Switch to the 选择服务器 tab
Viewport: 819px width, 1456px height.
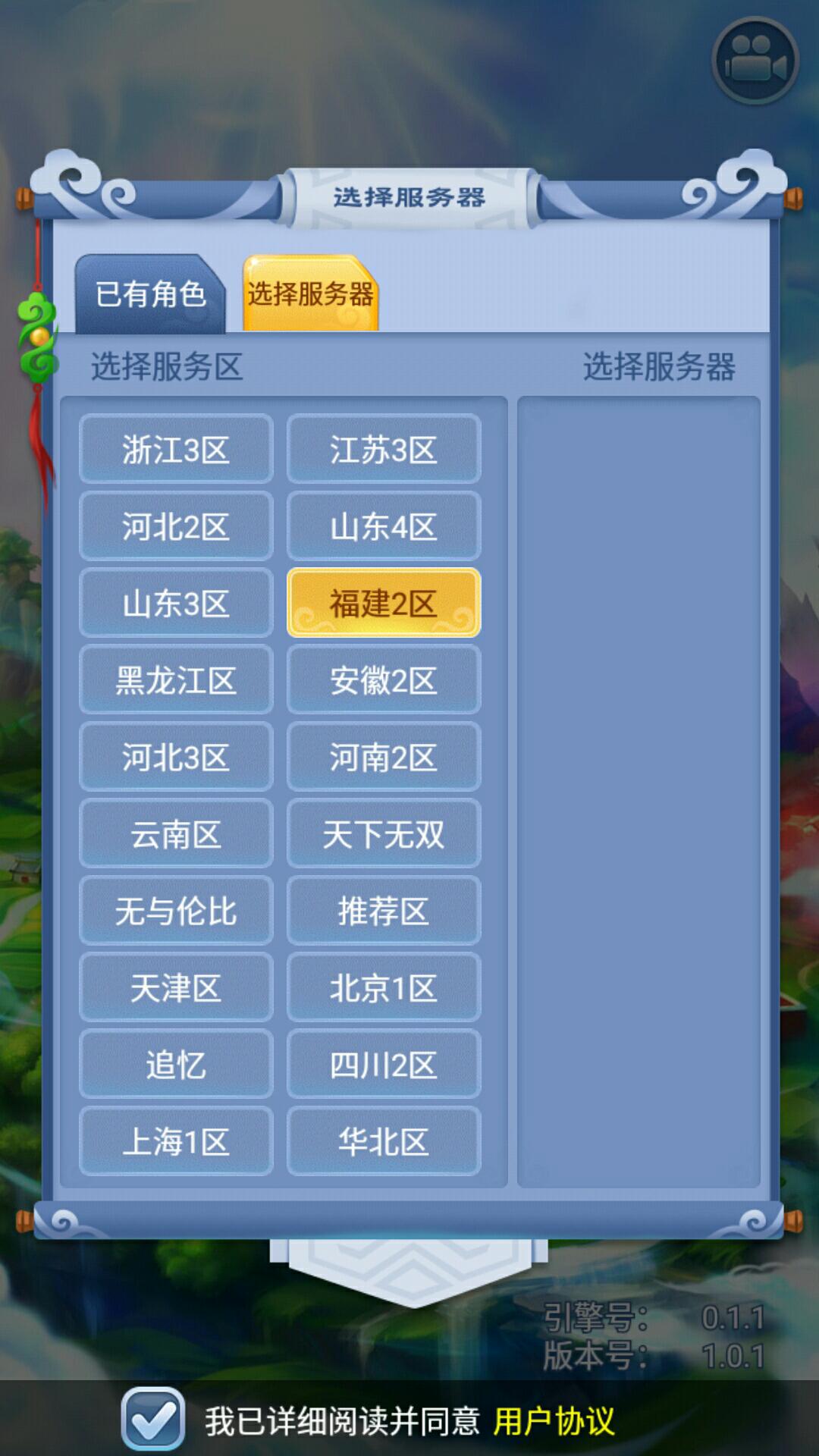[x=310, y=294]
